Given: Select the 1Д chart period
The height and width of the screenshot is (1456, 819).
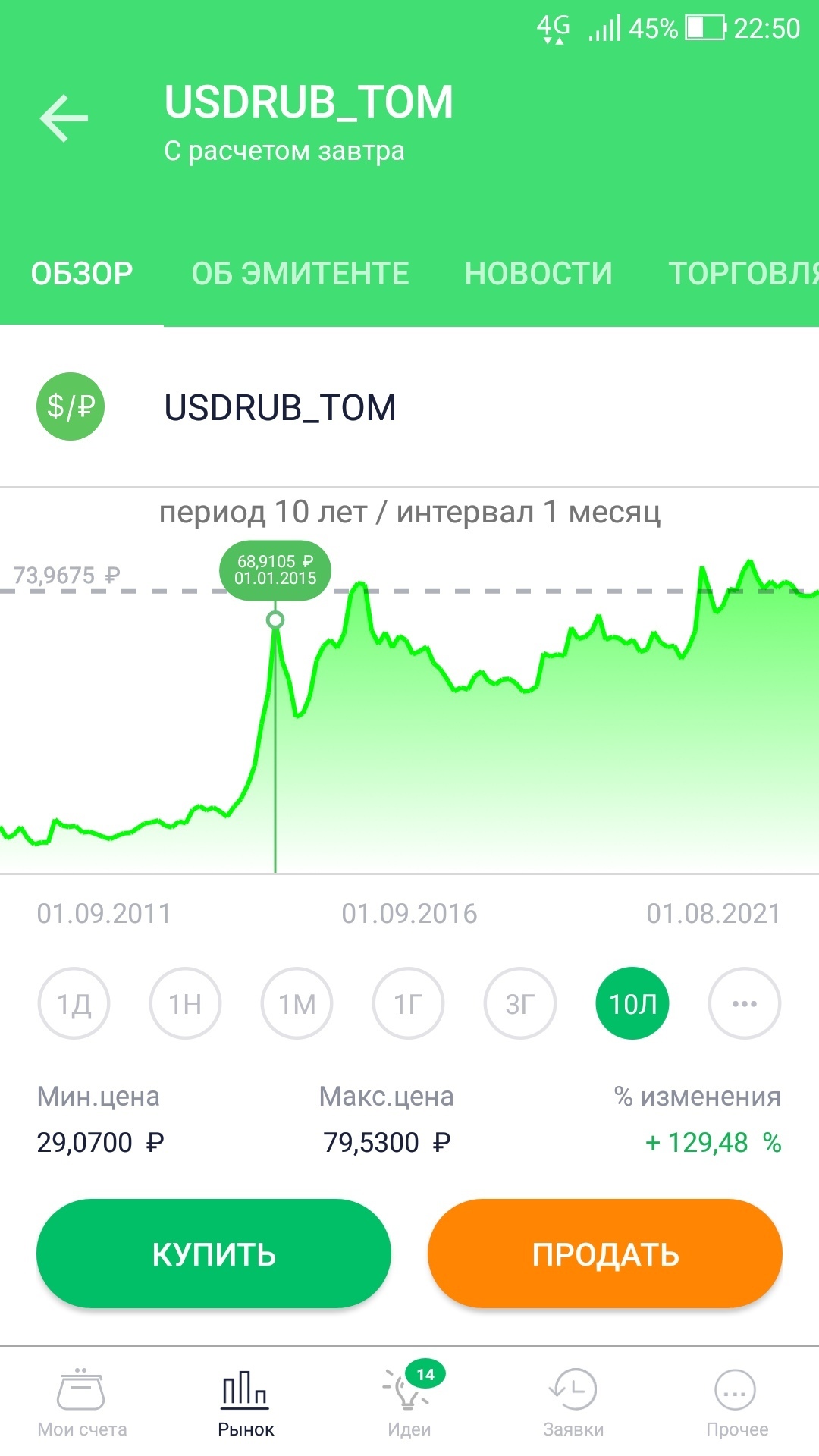Looking at the screenshot, I should point(74,1003).
